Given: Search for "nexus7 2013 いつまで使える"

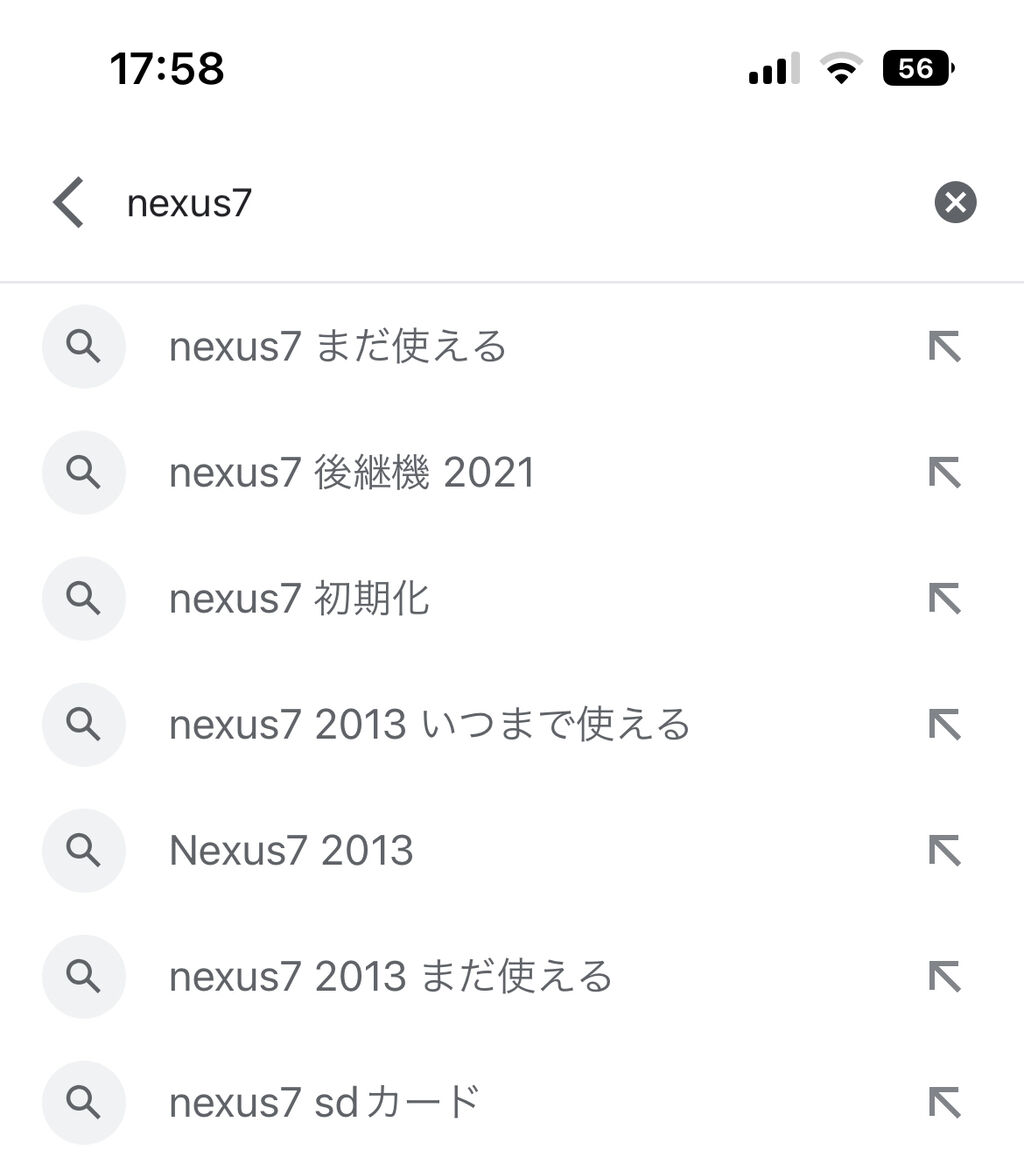Looking at the screenshot, I should coord(429,725).
